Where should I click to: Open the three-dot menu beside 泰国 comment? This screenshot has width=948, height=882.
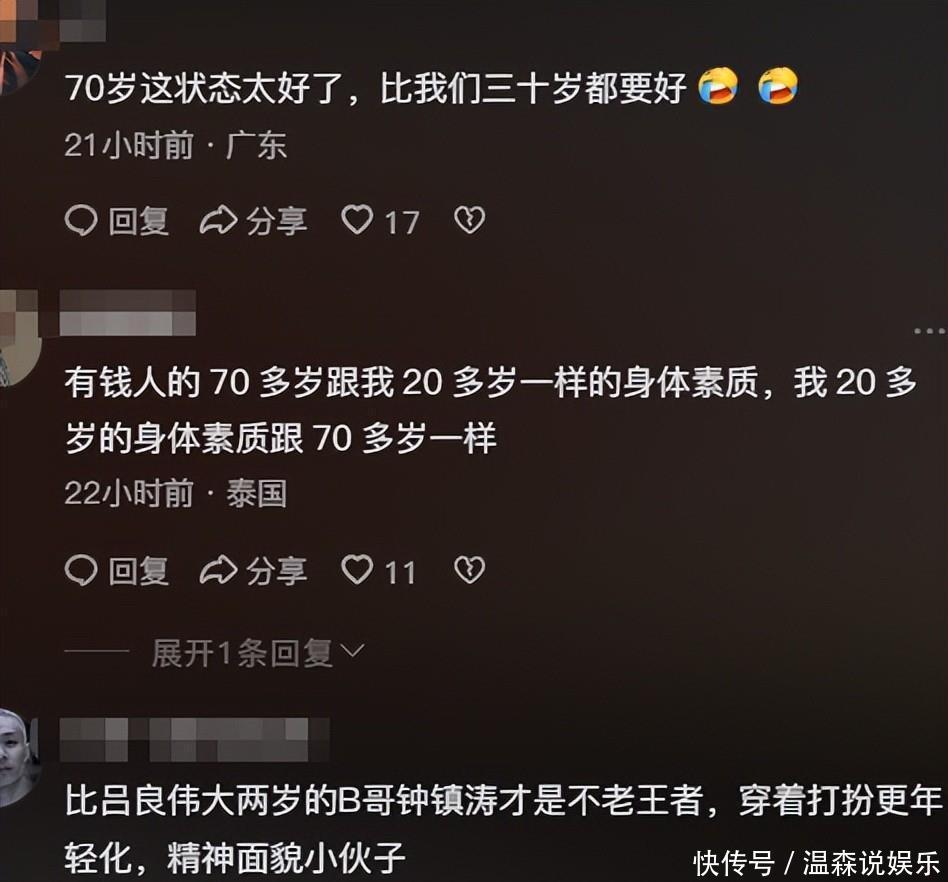coord(929,331)
